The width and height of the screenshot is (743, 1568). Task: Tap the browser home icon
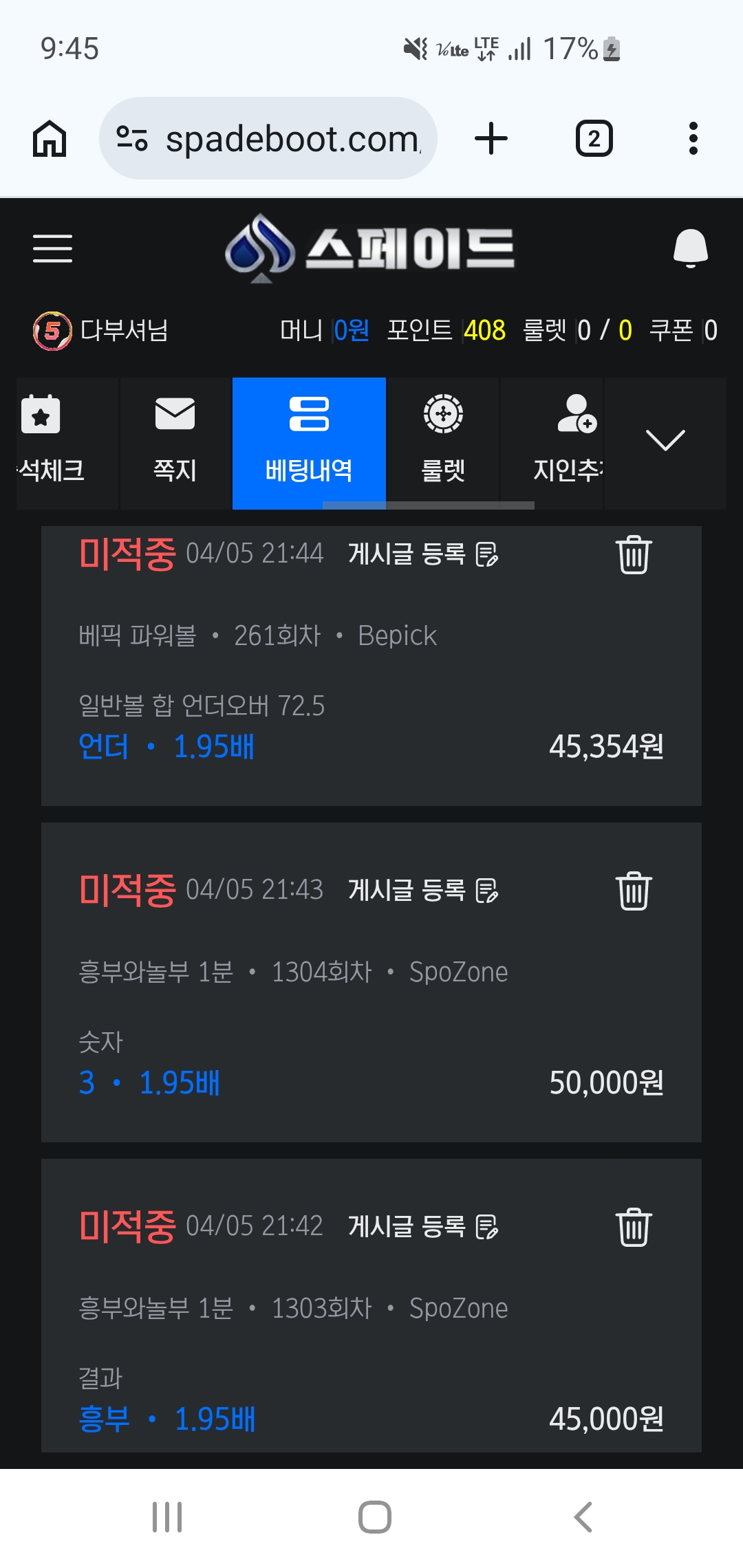click(50, 139)
